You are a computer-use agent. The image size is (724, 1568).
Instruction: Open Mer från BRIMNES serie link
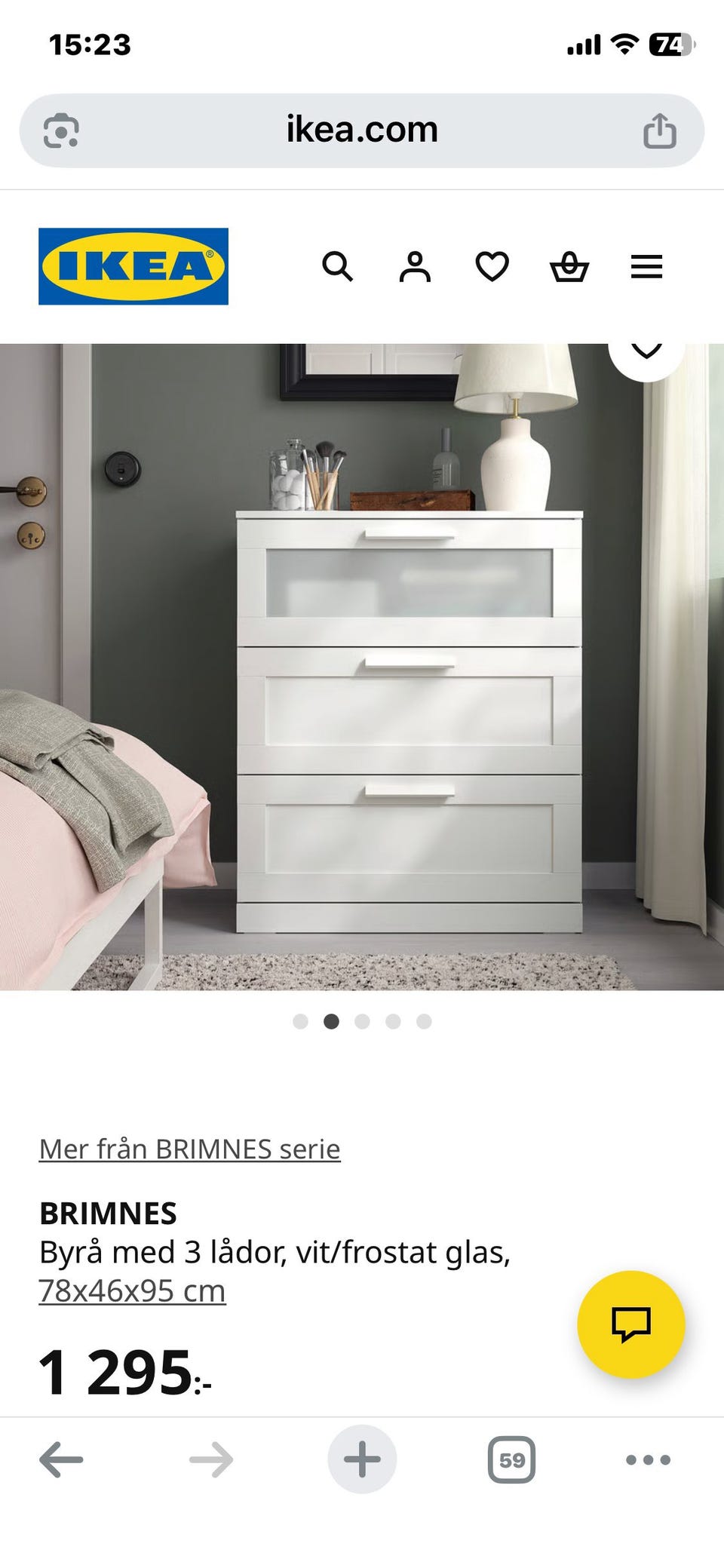[x=189, y=1149]
